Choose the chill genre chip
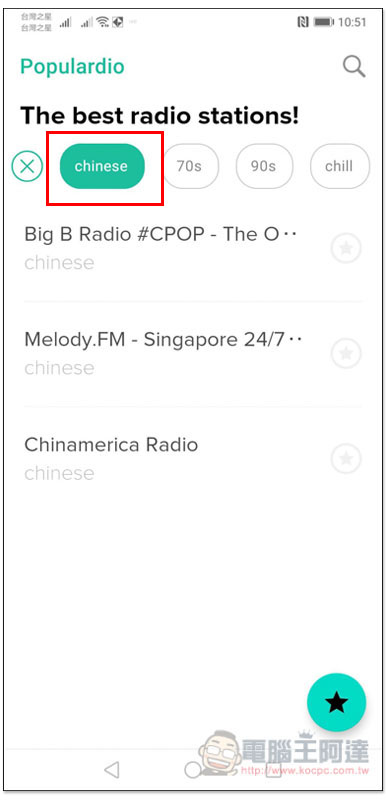The image size is (386, 800). 339,166
